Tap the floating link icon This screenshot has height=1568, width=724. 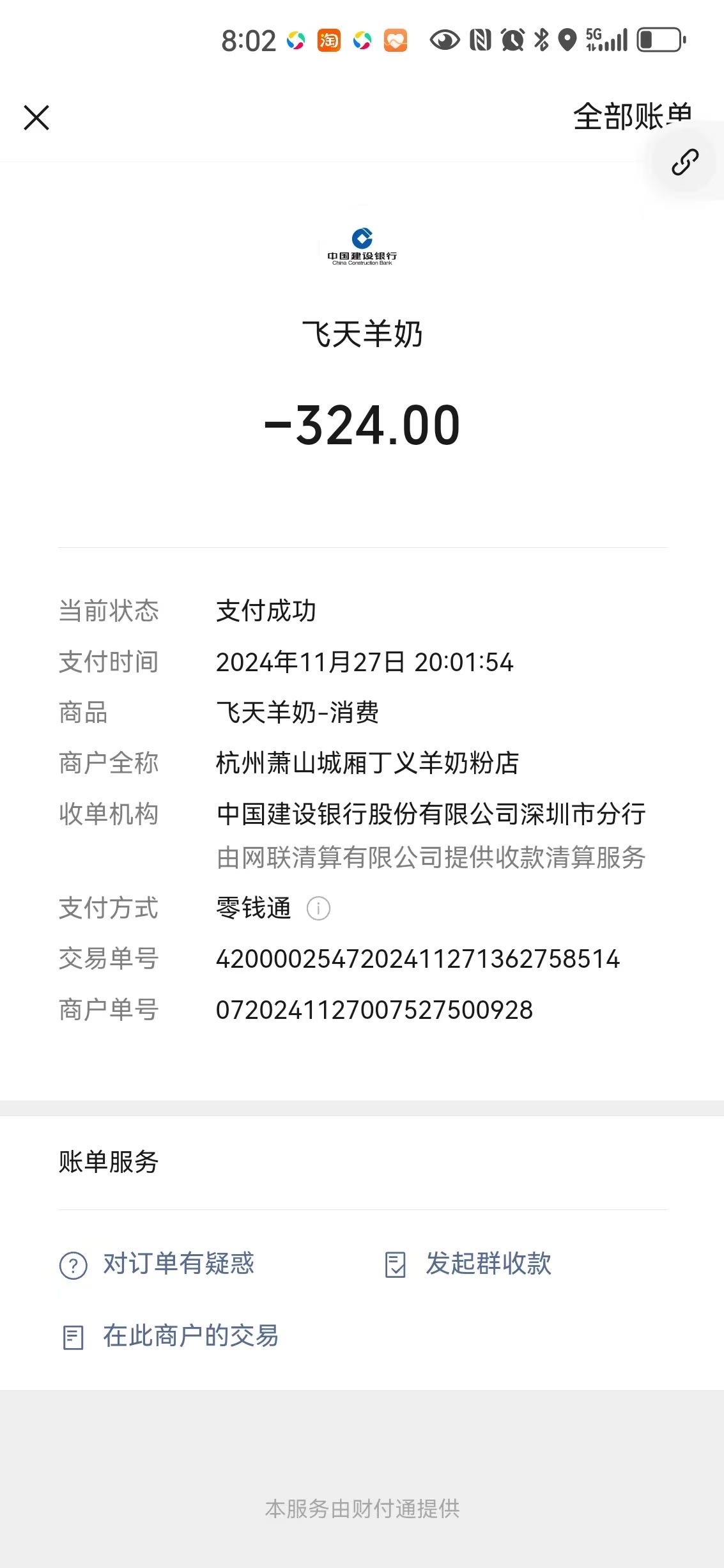(x=684, y=162)
